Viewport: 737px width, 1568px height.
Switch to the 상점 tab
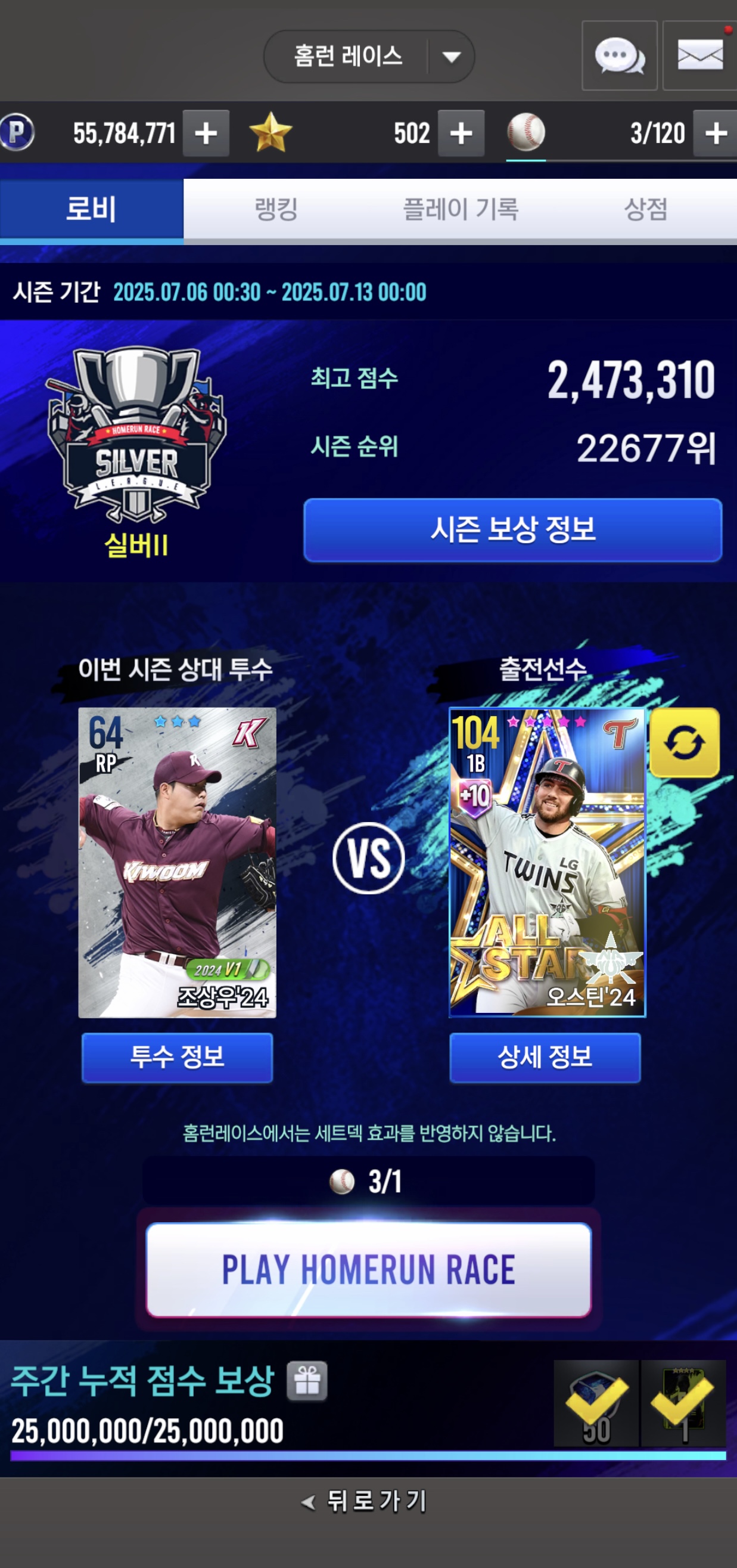(x=645, y=209)
